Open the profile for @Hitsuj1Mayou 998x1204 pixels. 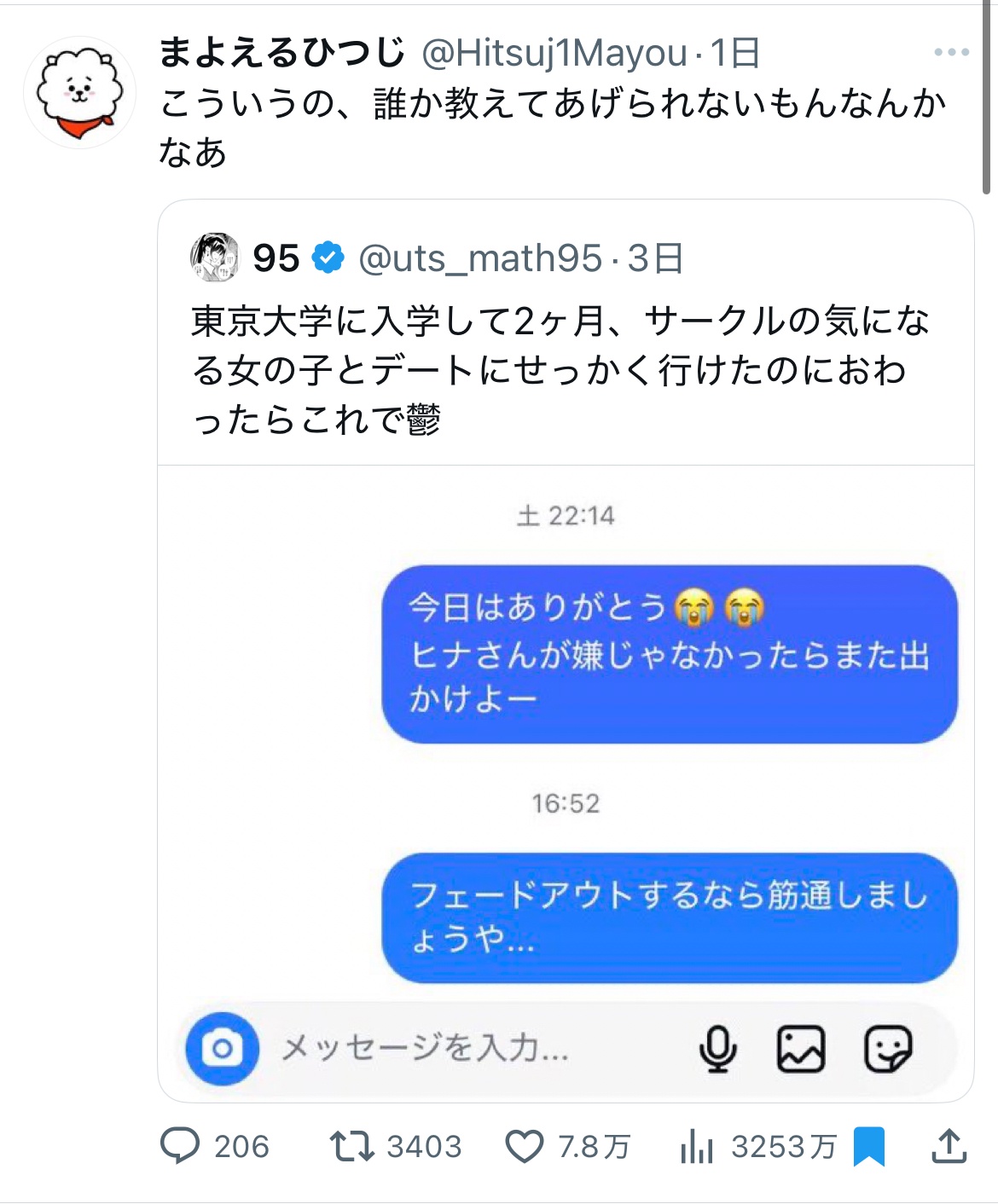554,54
